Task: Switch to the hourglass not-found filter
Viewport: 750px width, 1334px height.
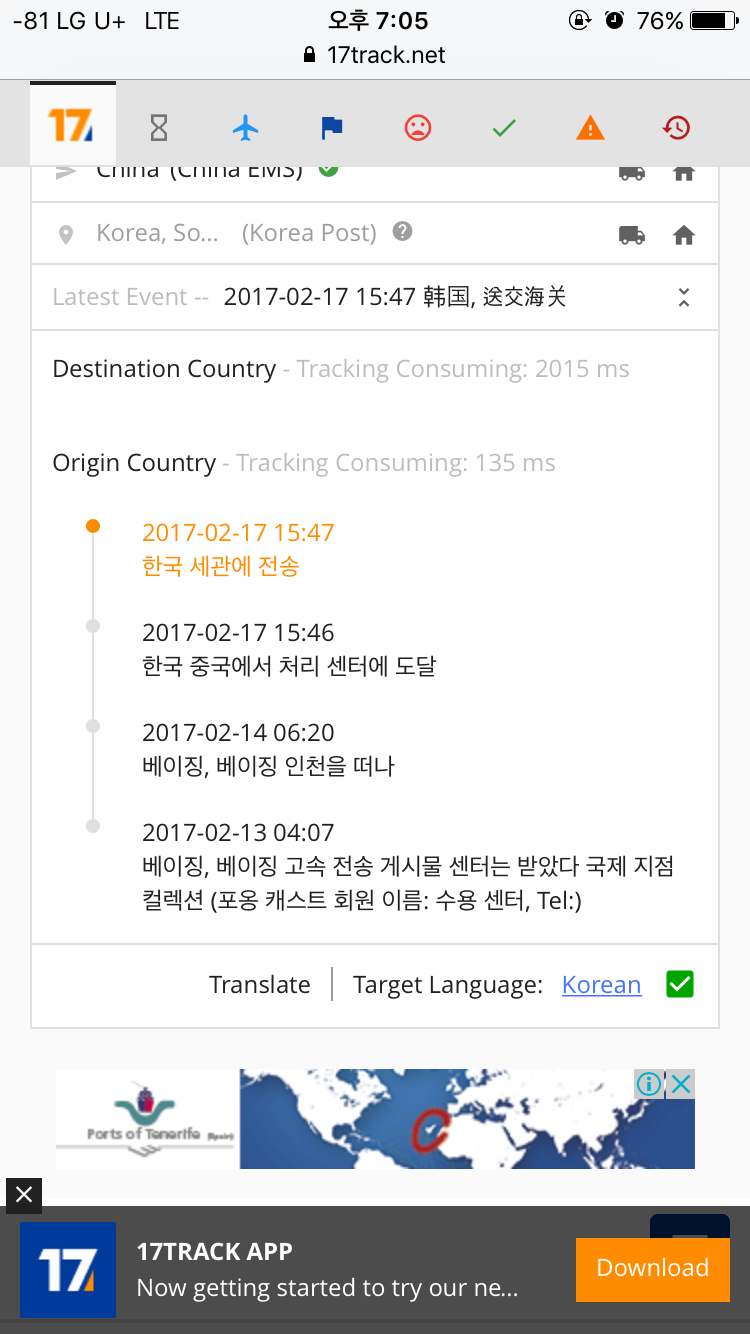Action: click(159, 127)
